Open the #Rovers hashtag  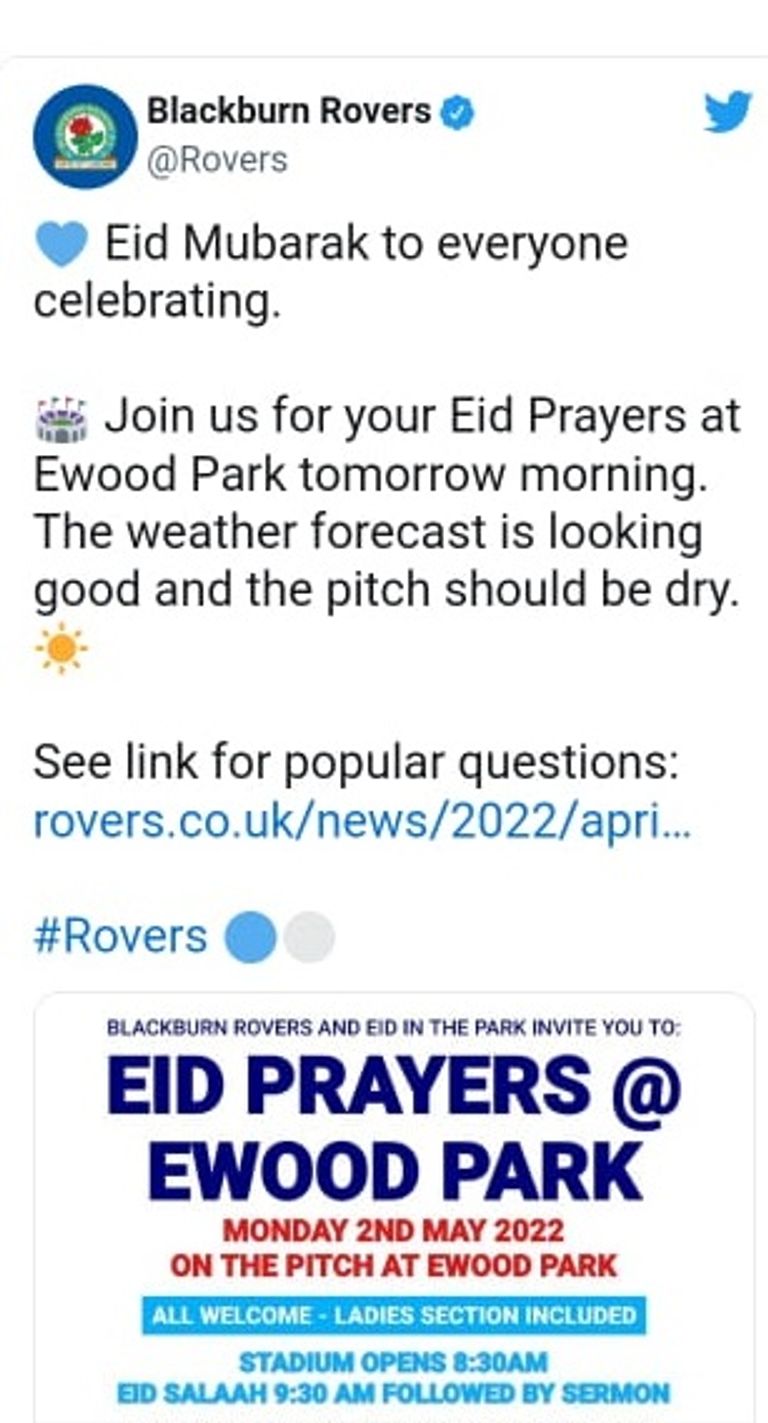(x=120, y=937)
